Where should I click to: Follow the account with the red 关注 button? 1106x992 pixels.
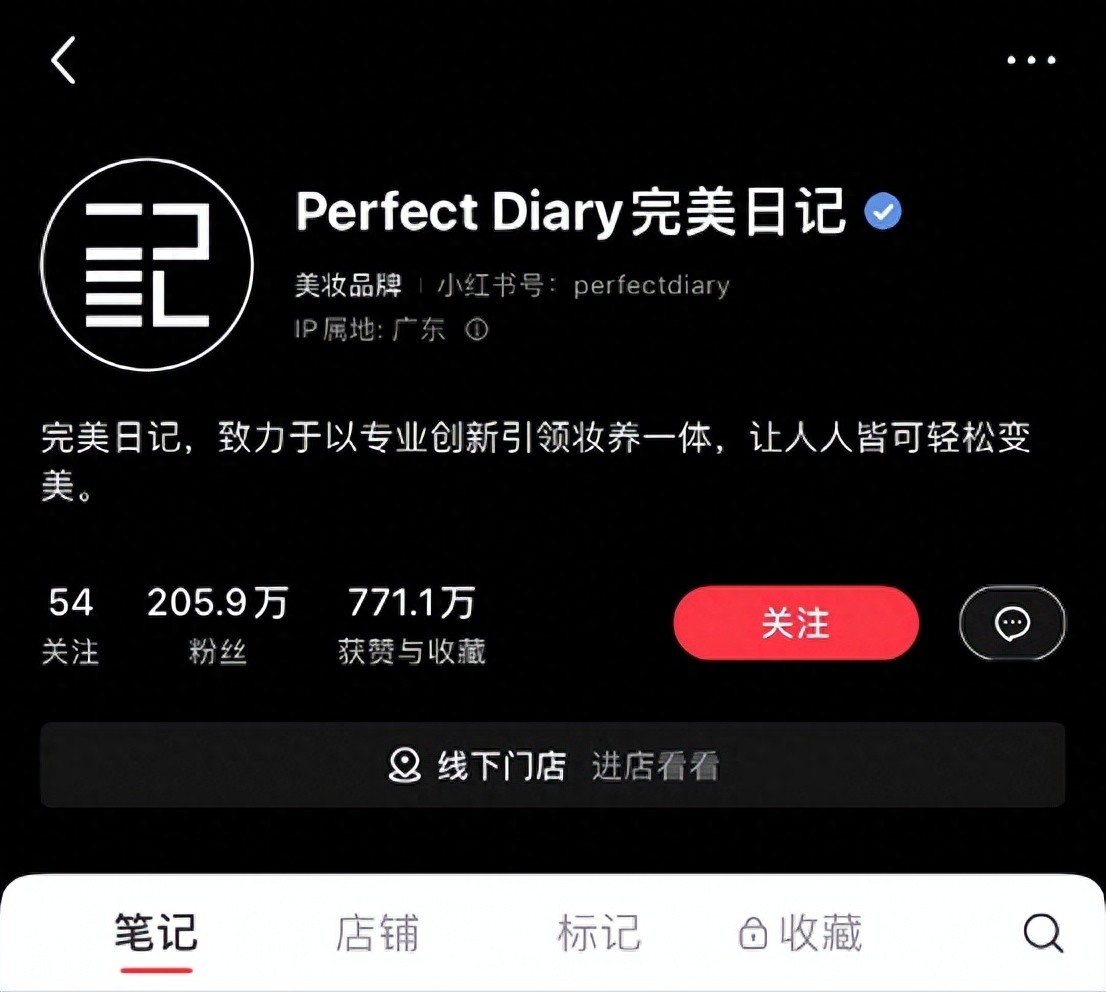pos(795,623)
